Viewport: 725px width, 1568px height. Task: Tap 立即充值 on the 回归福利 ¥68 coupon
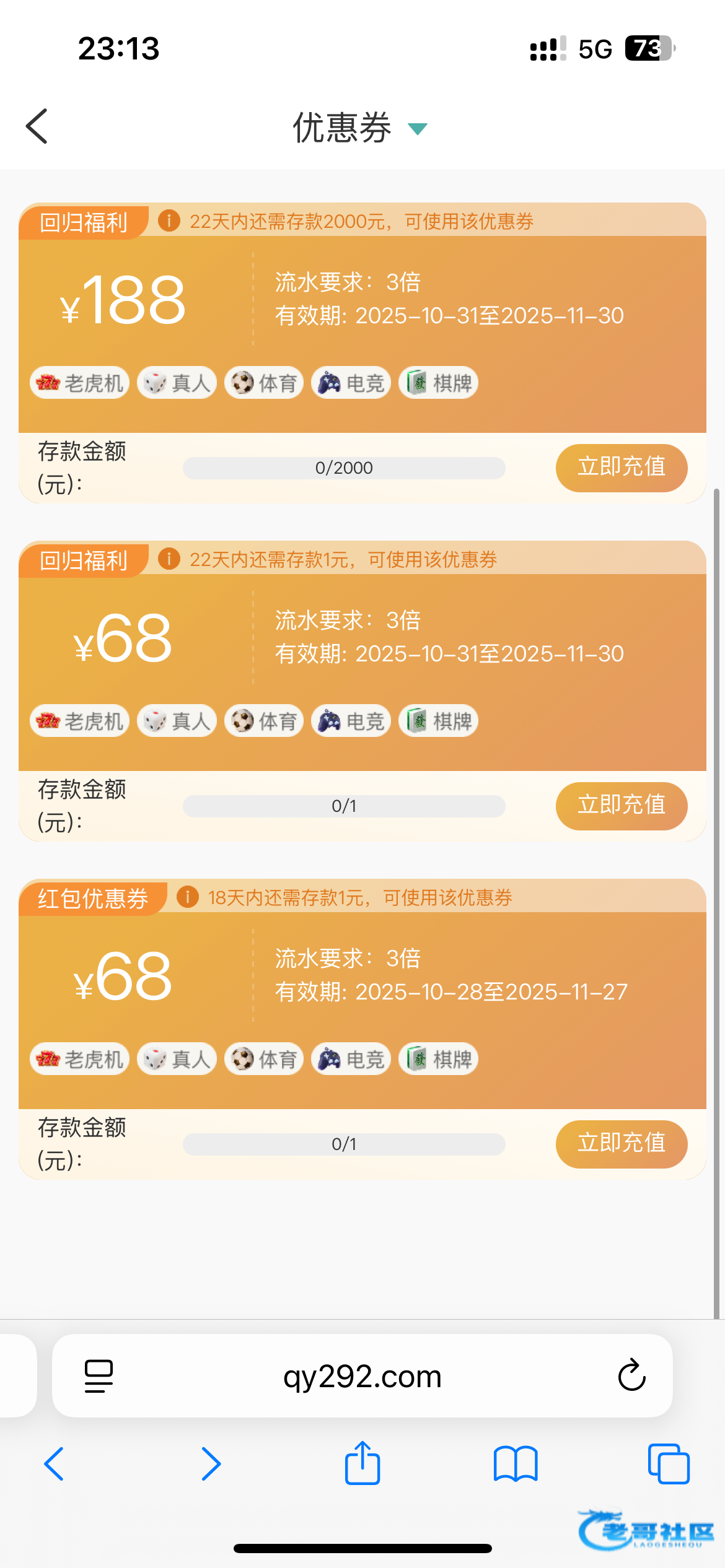tap(622, 806)
